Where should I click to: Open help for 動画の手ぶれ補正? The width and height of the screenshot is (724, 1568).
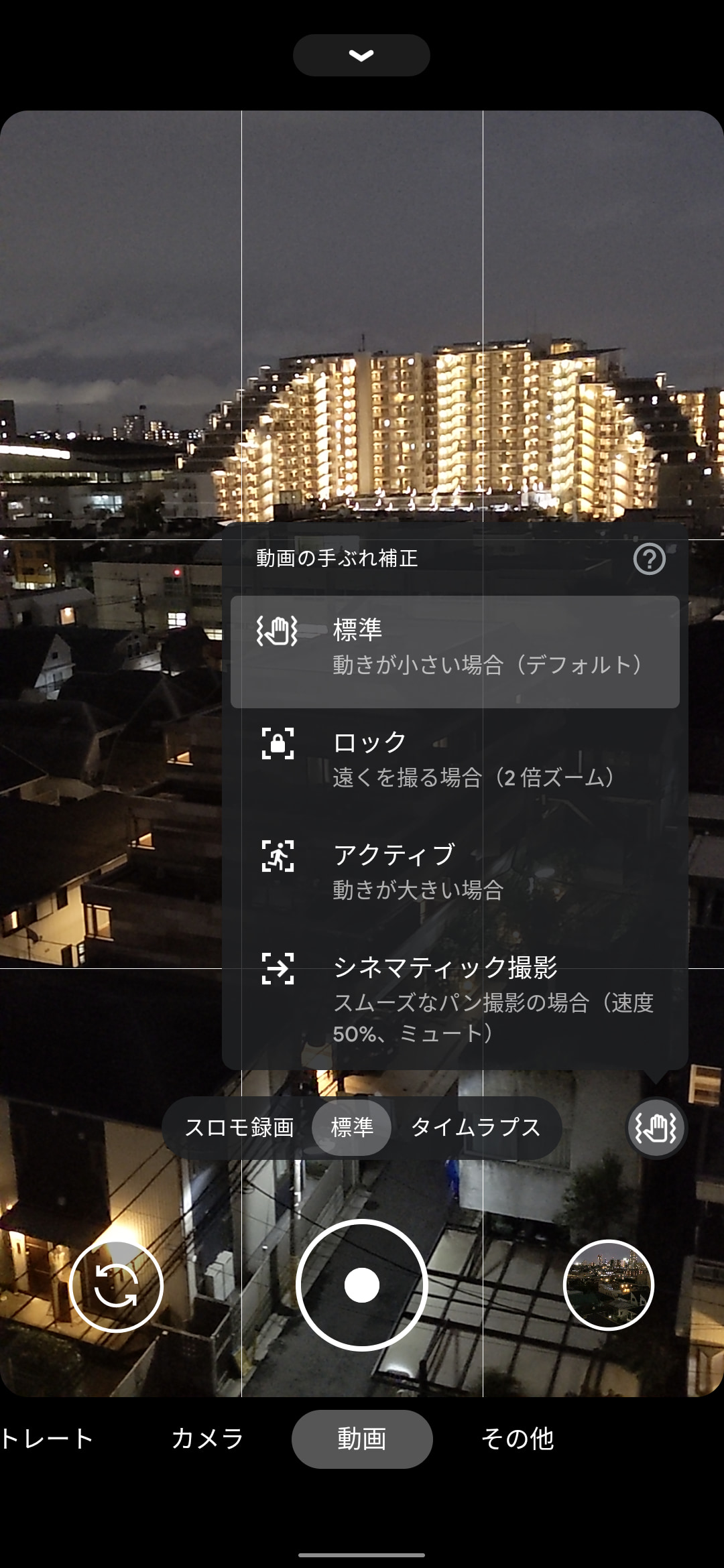coord(649,559)
